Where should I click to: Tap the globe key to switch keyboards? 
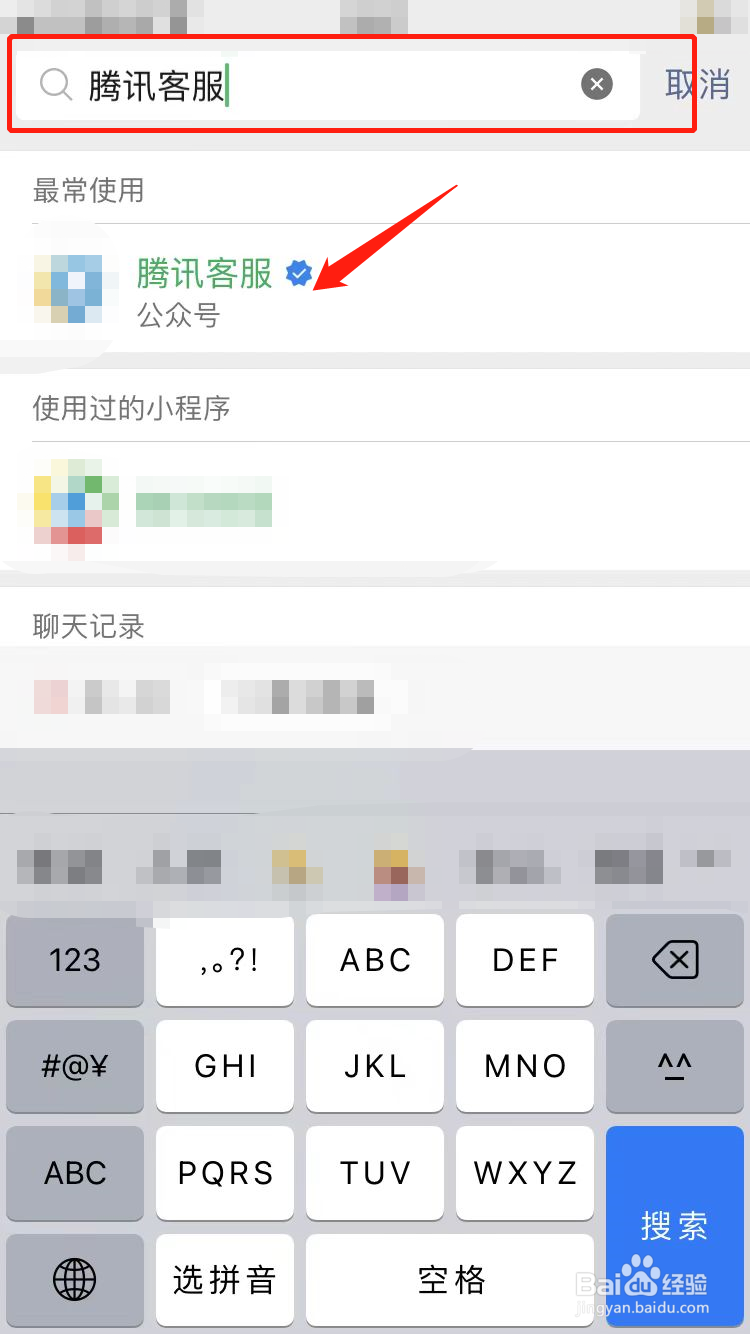(75, 1281)
